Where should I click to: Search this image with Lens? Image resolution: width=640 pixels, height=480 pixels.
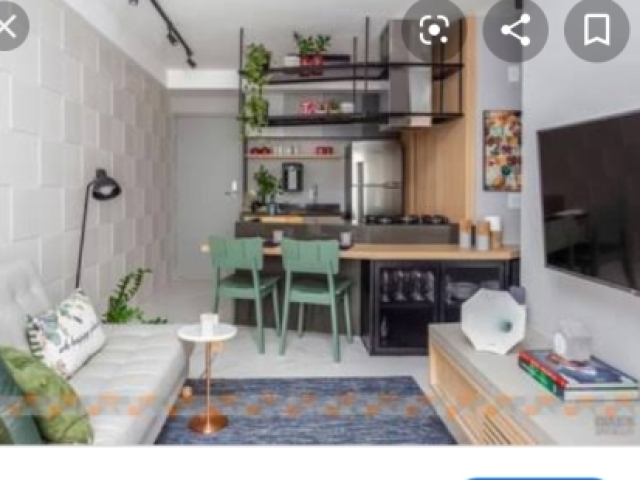(x=434, y=30)
